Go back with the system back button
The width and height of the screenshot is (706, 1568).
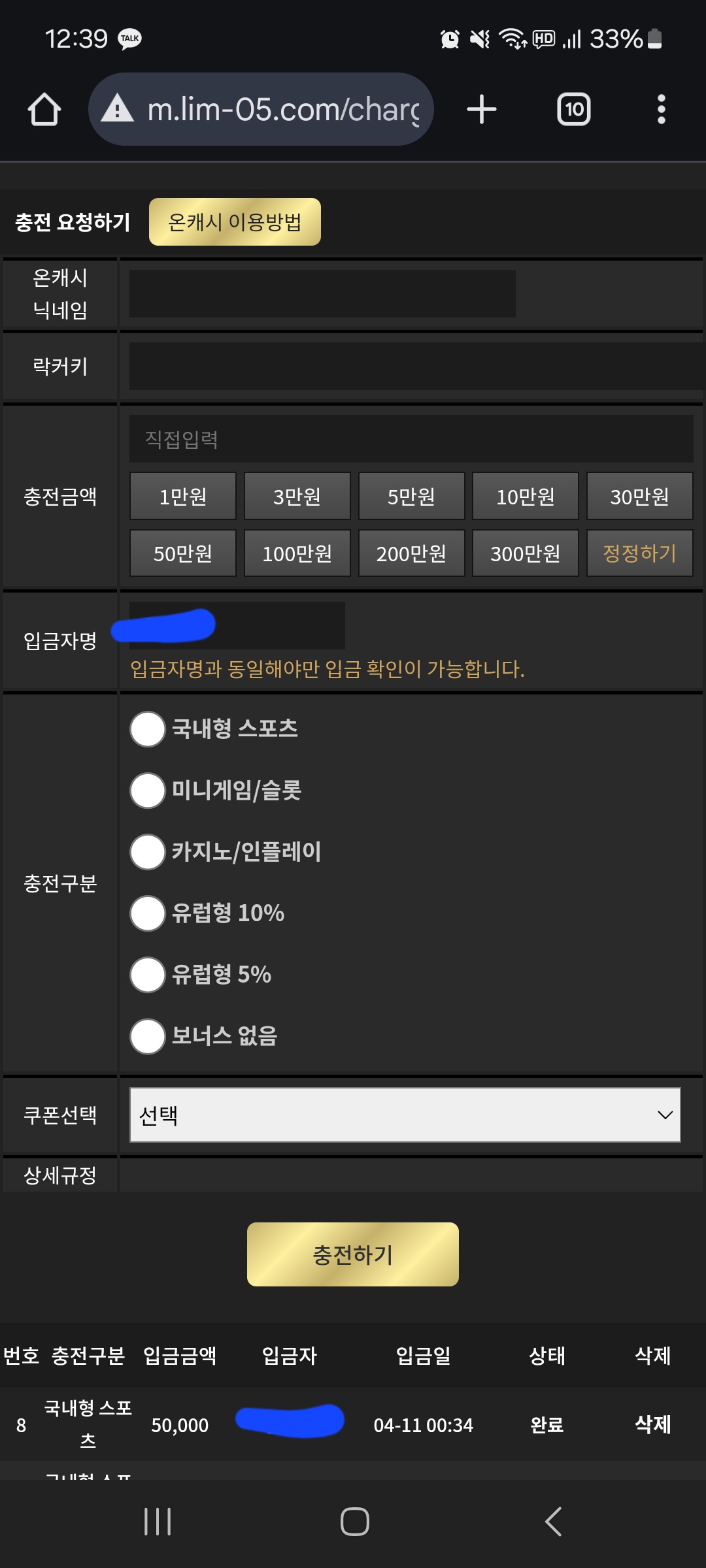point(553,1522)
